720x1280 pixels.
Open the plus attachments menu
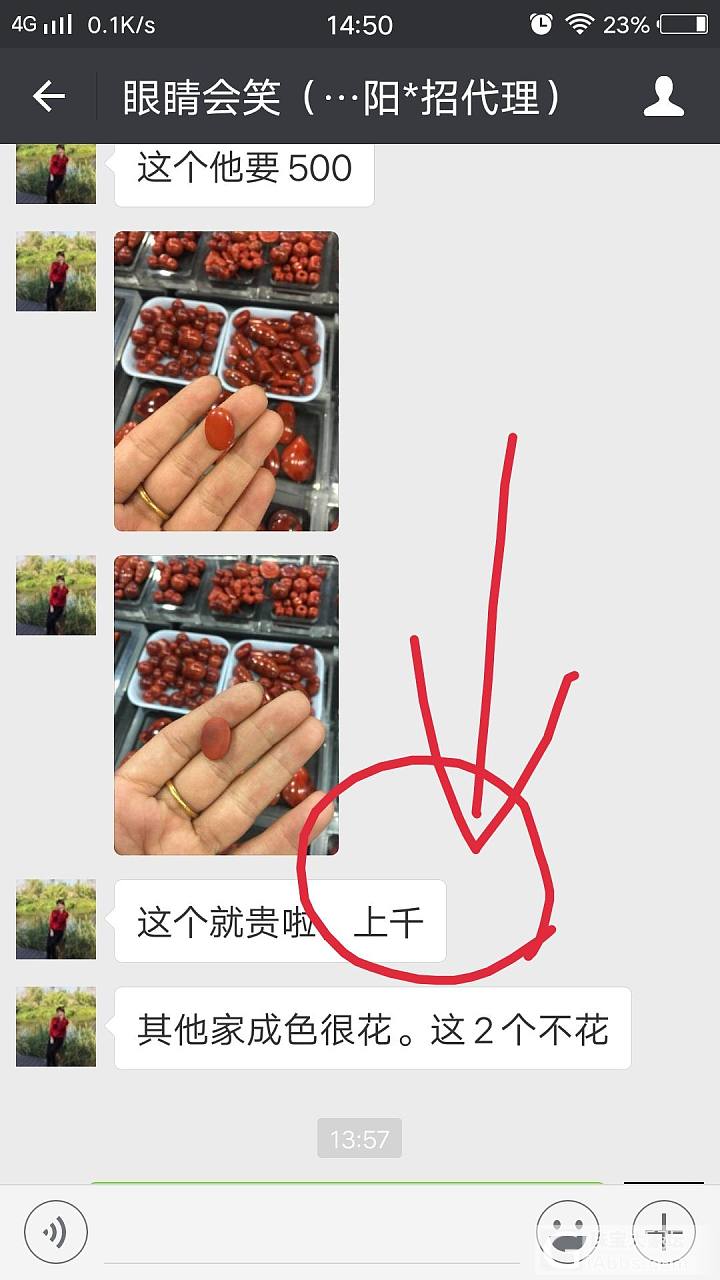click(664, 1228)
